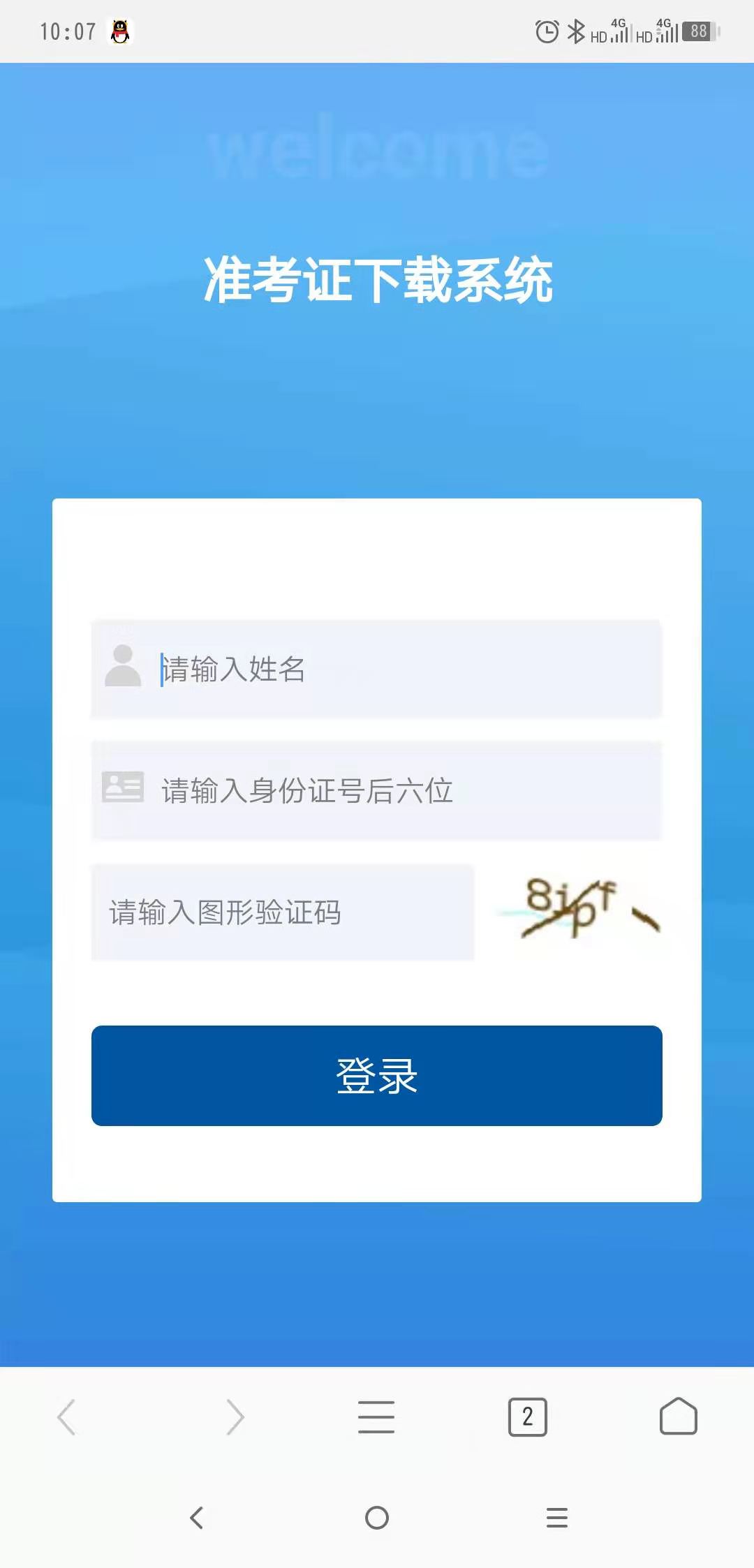Screen dimensions: 754x1568
Task: Focus the name input field
Action: pyautogui.click(x=405, y=669)
